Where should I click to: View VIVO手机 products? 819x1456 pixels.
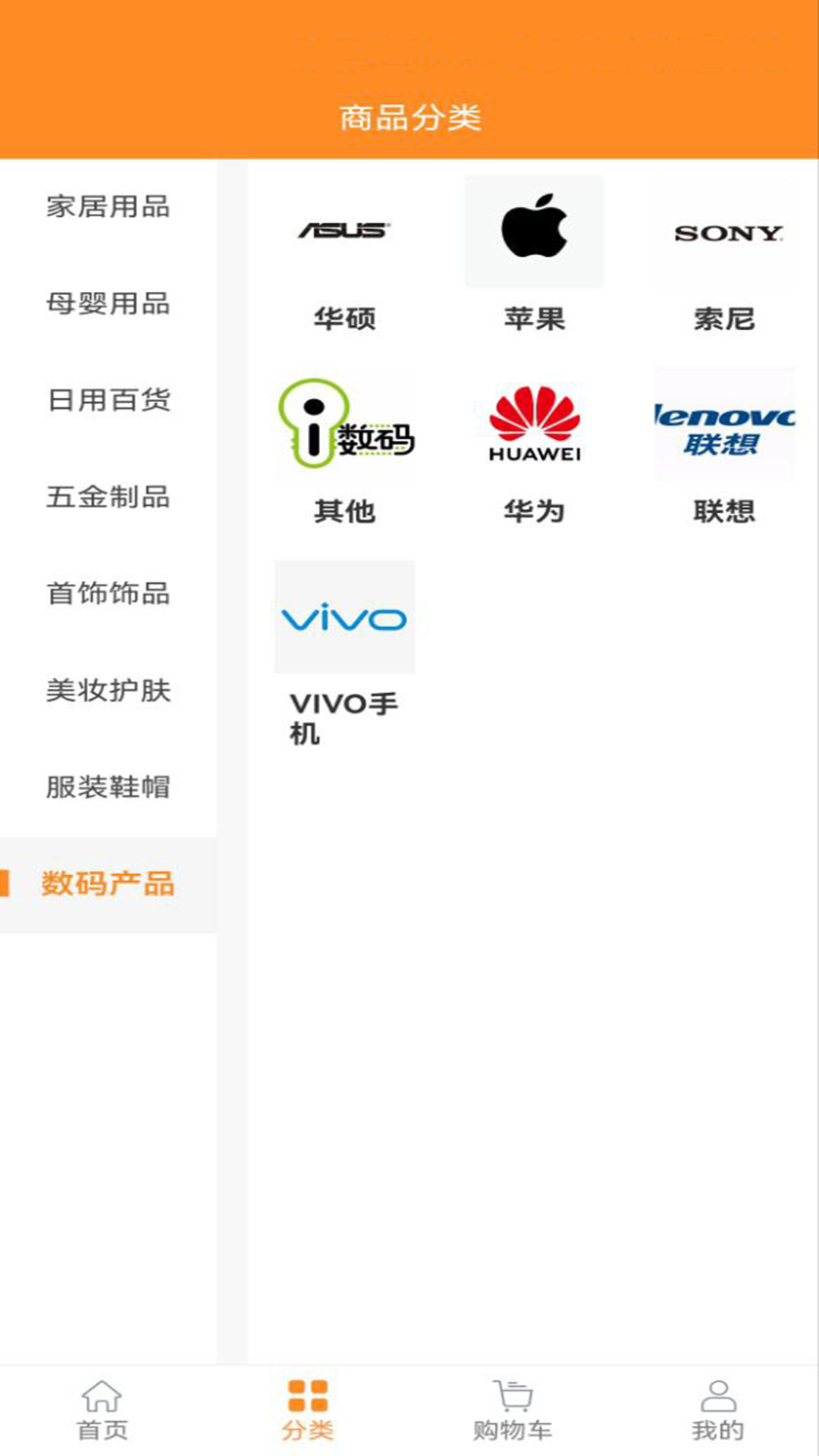[344, 652]
